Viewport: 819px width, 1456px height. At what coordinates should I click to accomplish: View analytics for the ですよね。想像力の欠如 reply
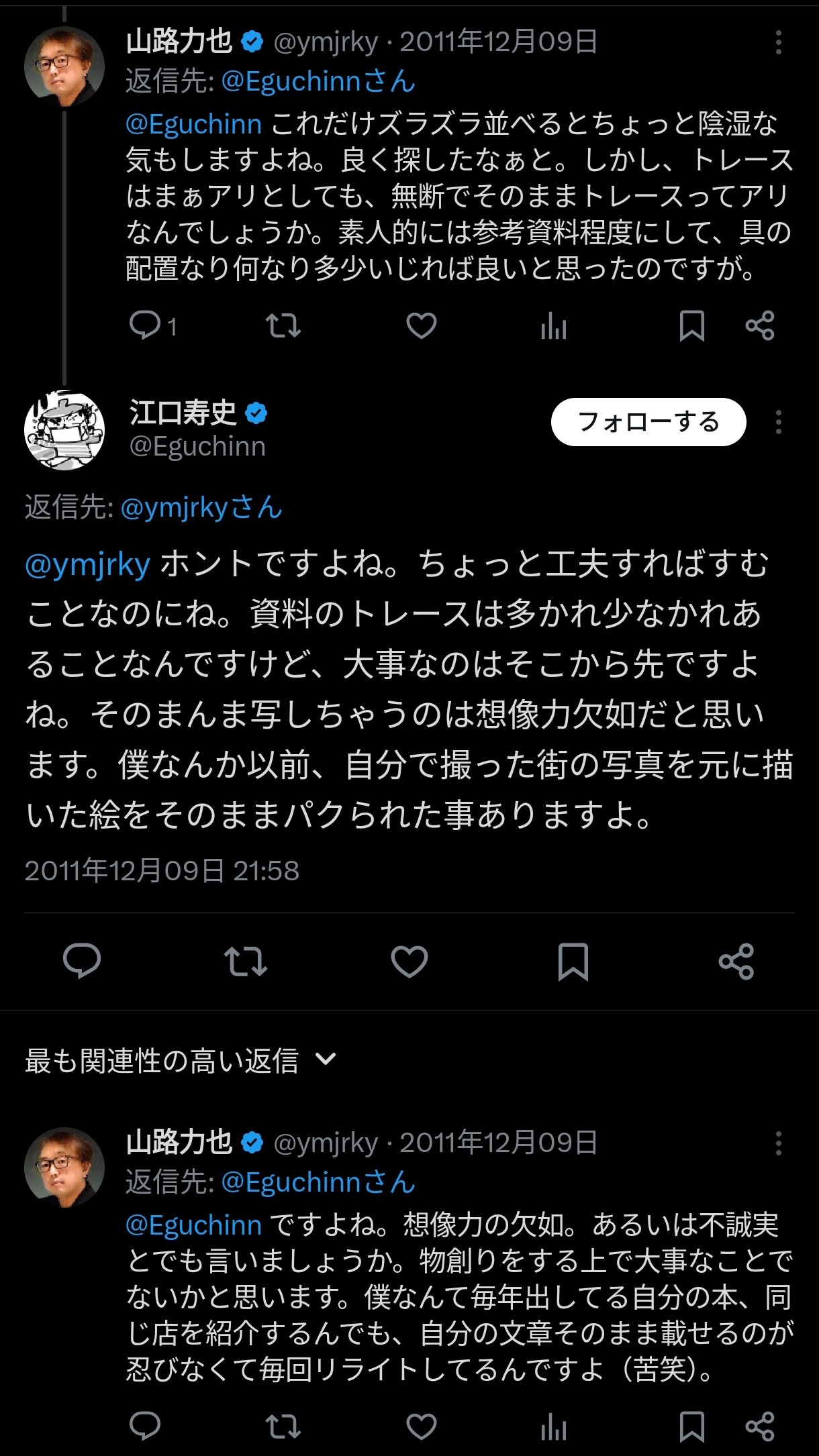554,1427
